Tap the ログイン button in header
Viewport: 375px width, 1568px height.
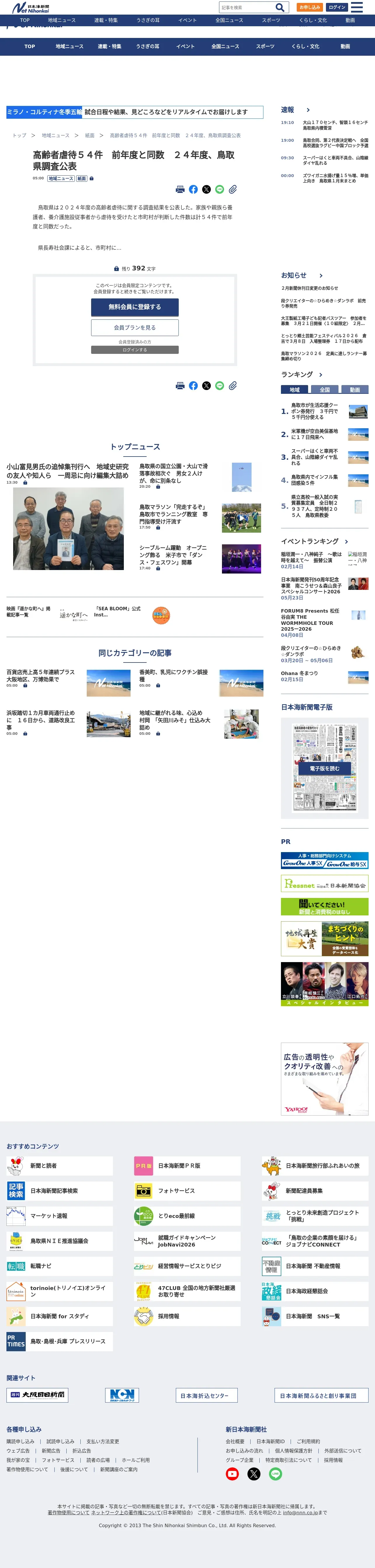(x=336, y=7)
